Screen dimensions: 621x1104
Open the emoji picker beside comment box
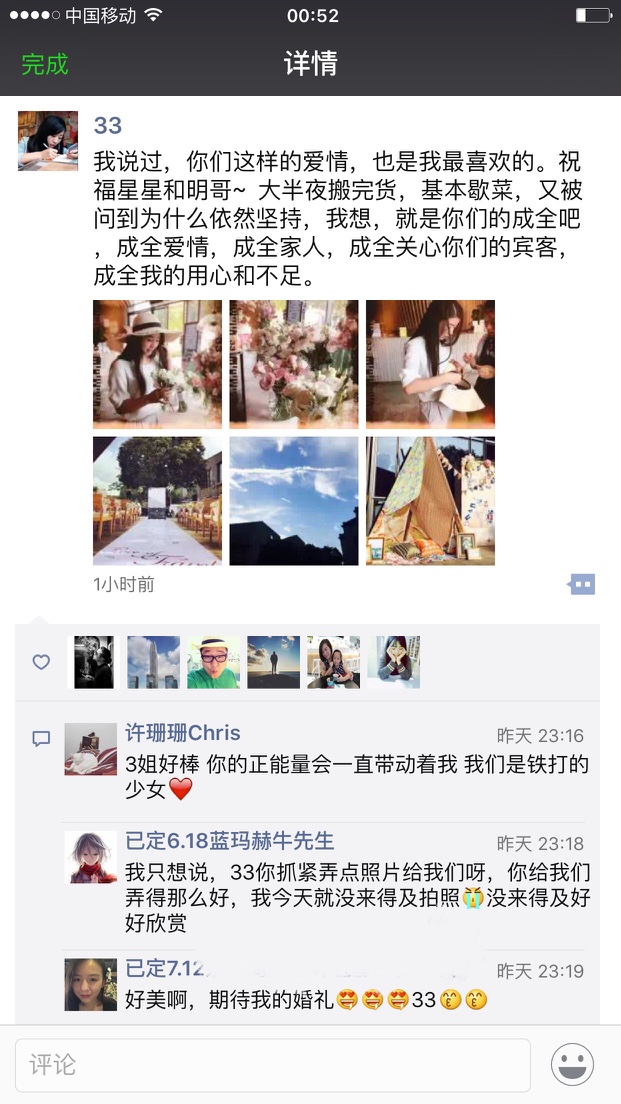click(x=572, y=1065)
